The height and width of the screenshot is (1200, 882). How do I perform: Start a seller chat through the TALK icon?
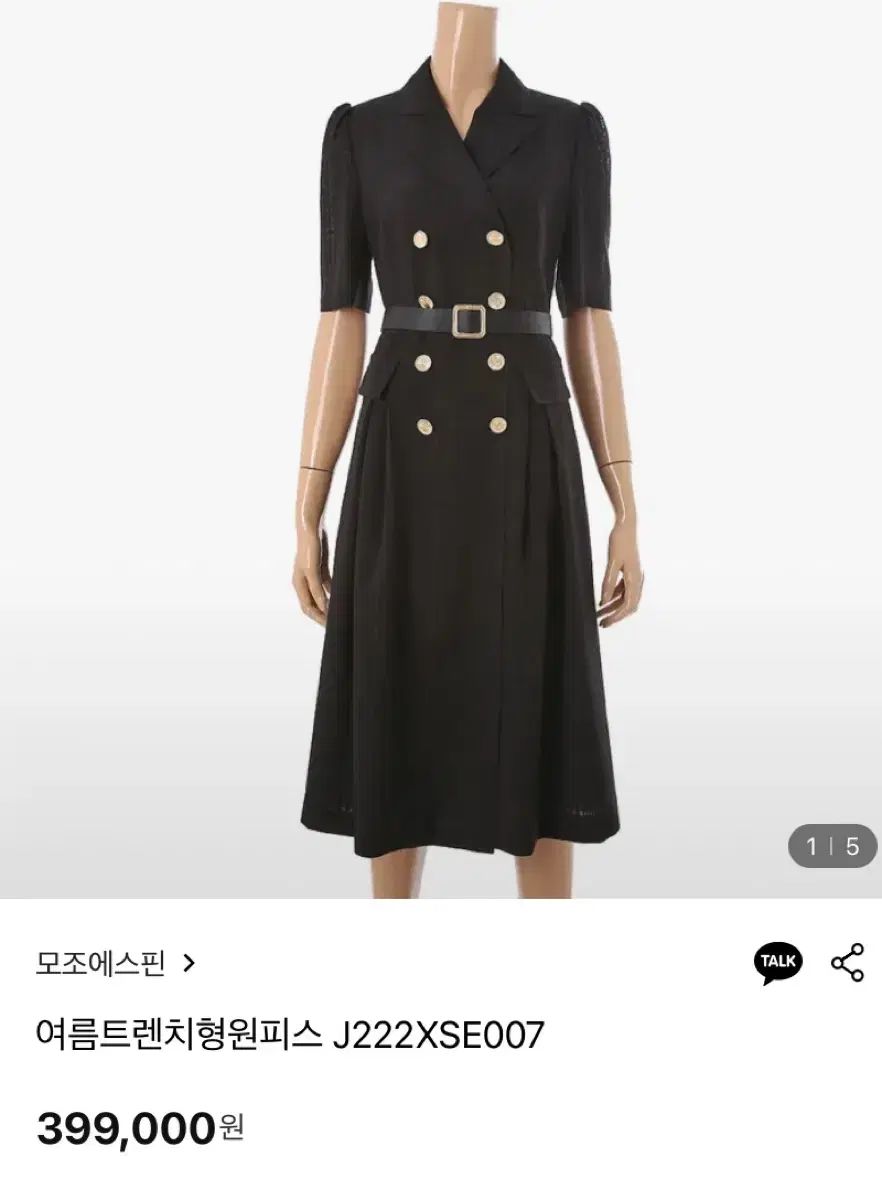click(x=779, y=960)
